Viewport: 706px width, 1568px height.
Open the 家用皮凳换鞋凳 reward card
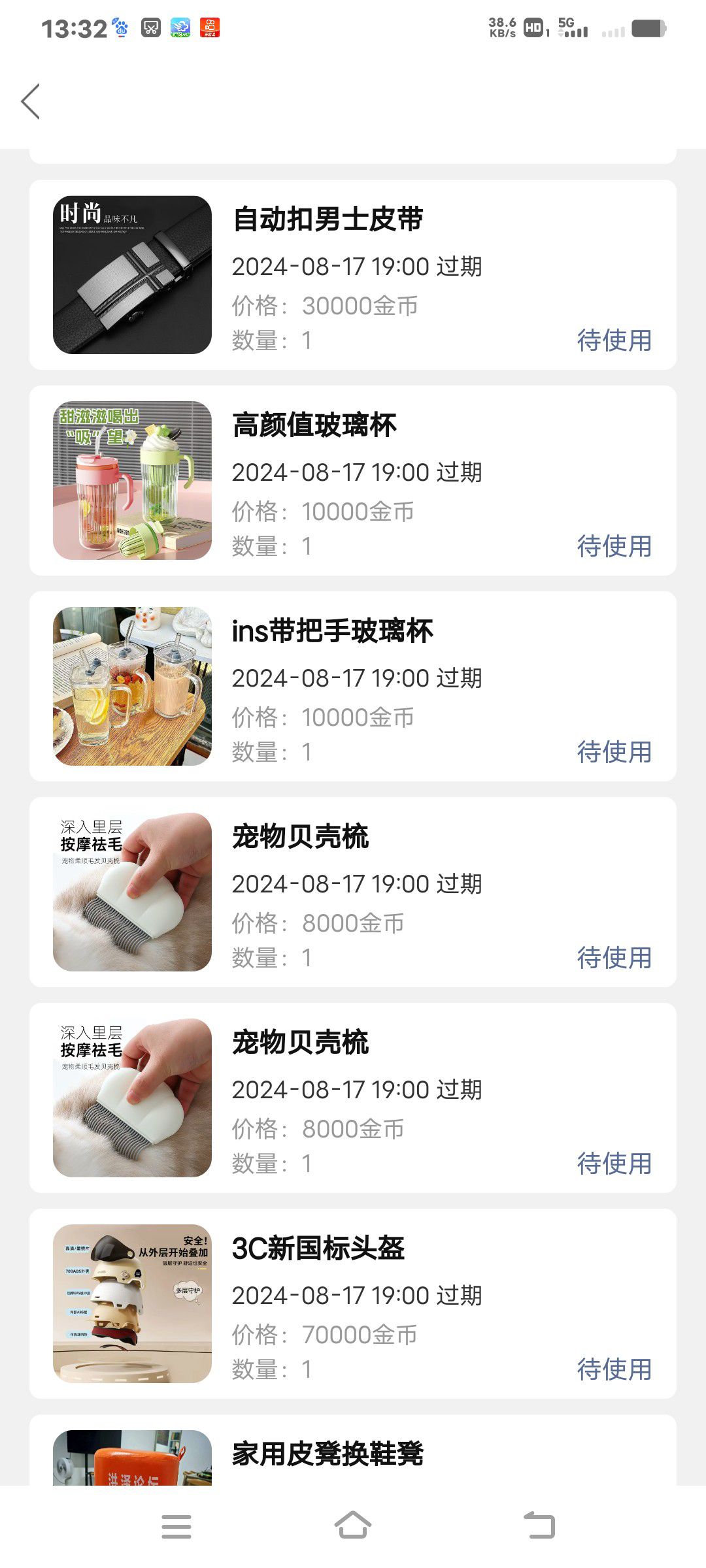click(x=353, y=1450)
